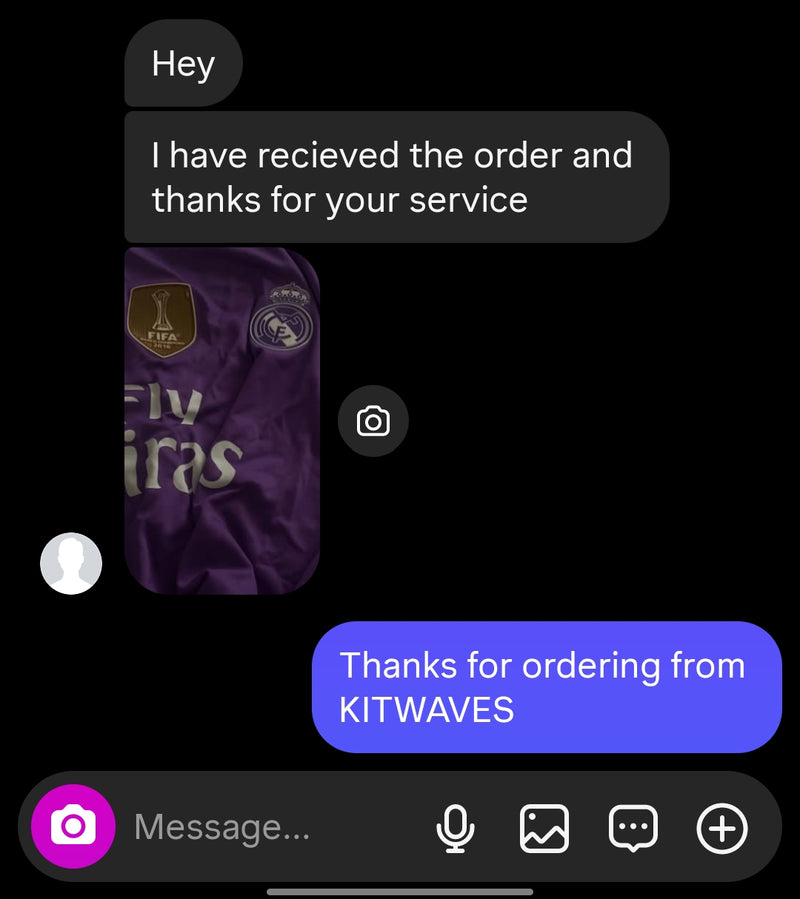
Task: Open the sender's profile avatar
Action: pos(71,563)
